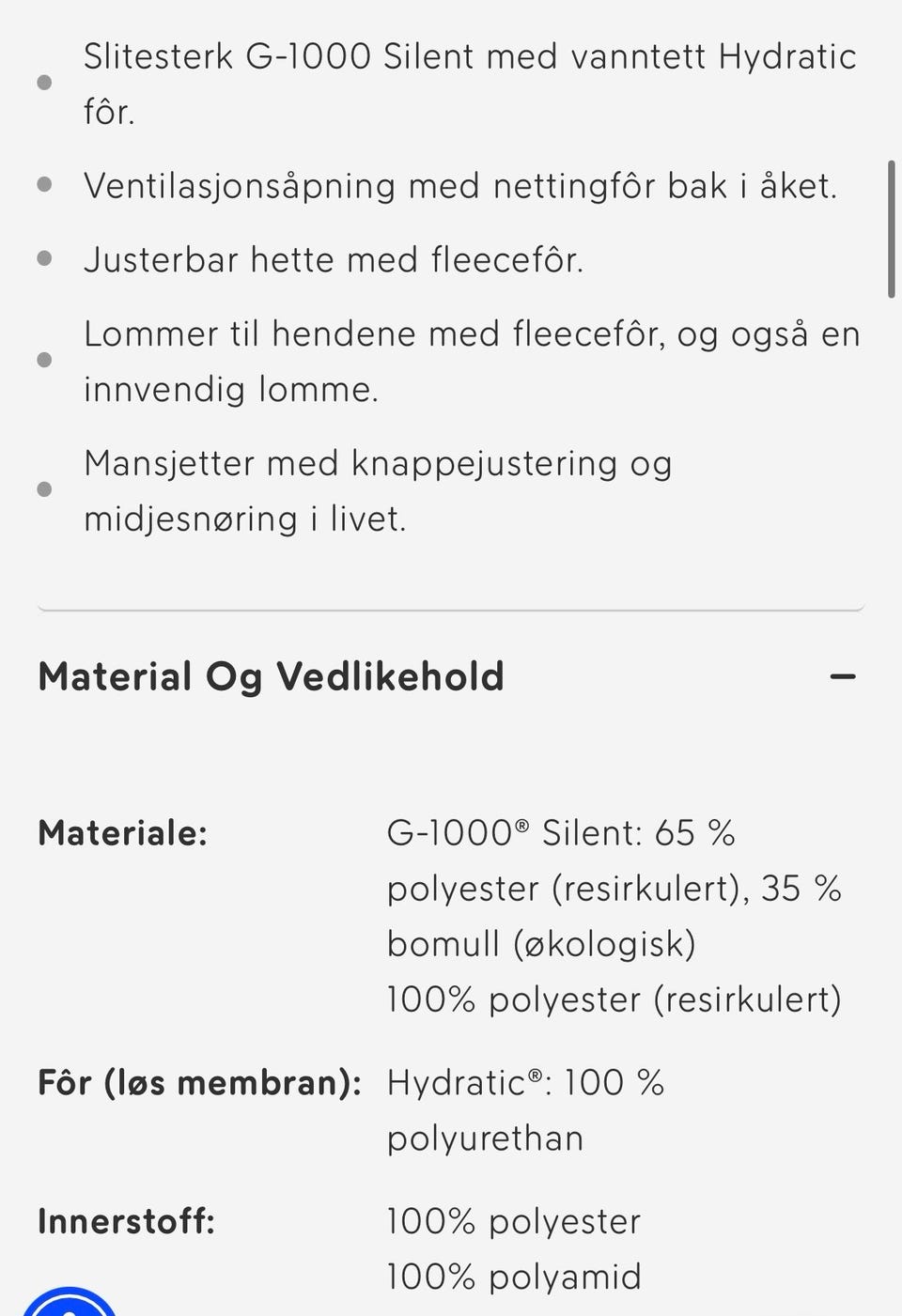The height and width of the screenshot is (1316, 902).
Task: Click the 100% polyester line under Materiale
Action: click(614, 999)
